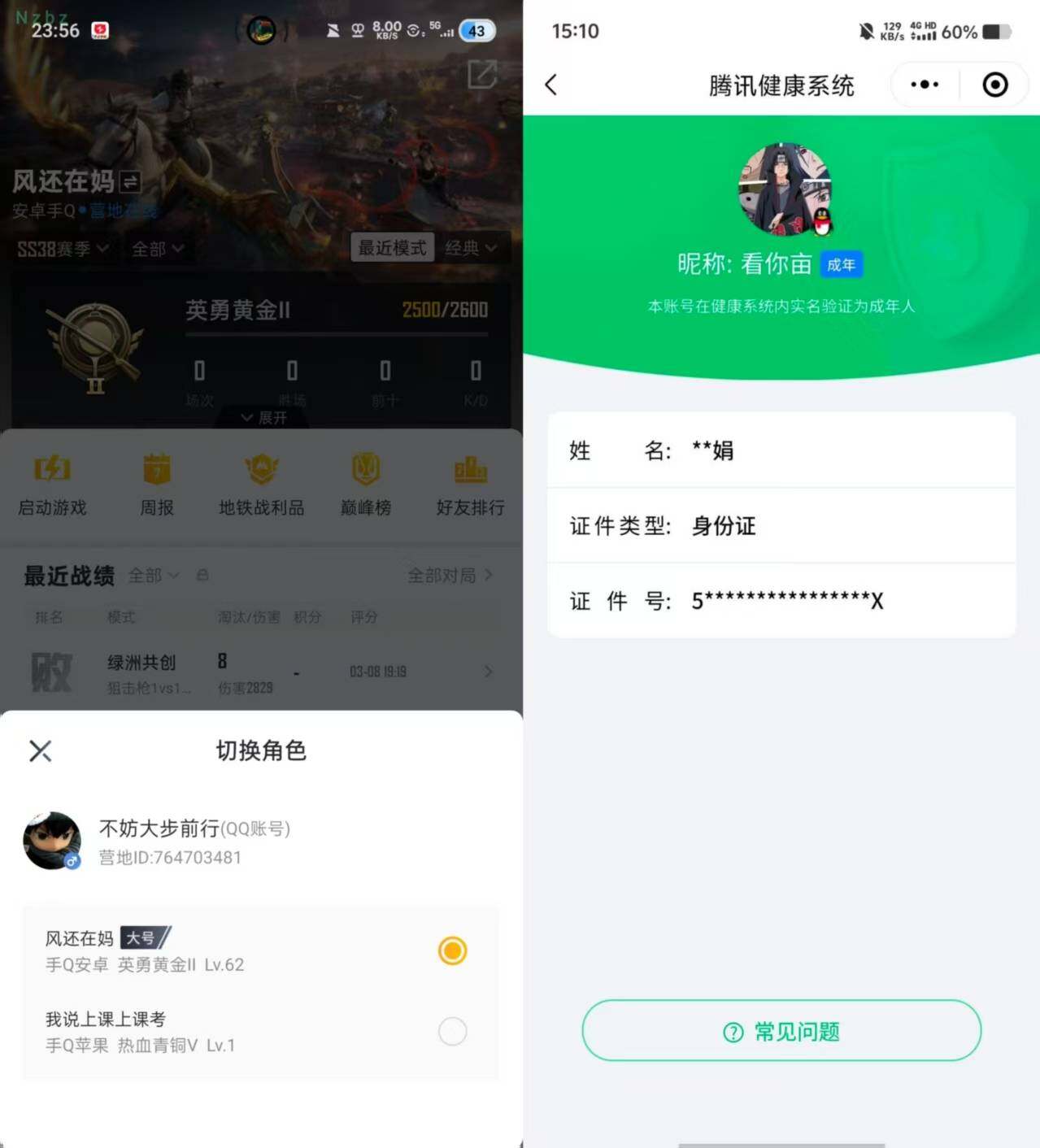
Task: Open the 启动游戏 launch game icon
Action: (x=51, y=484)
